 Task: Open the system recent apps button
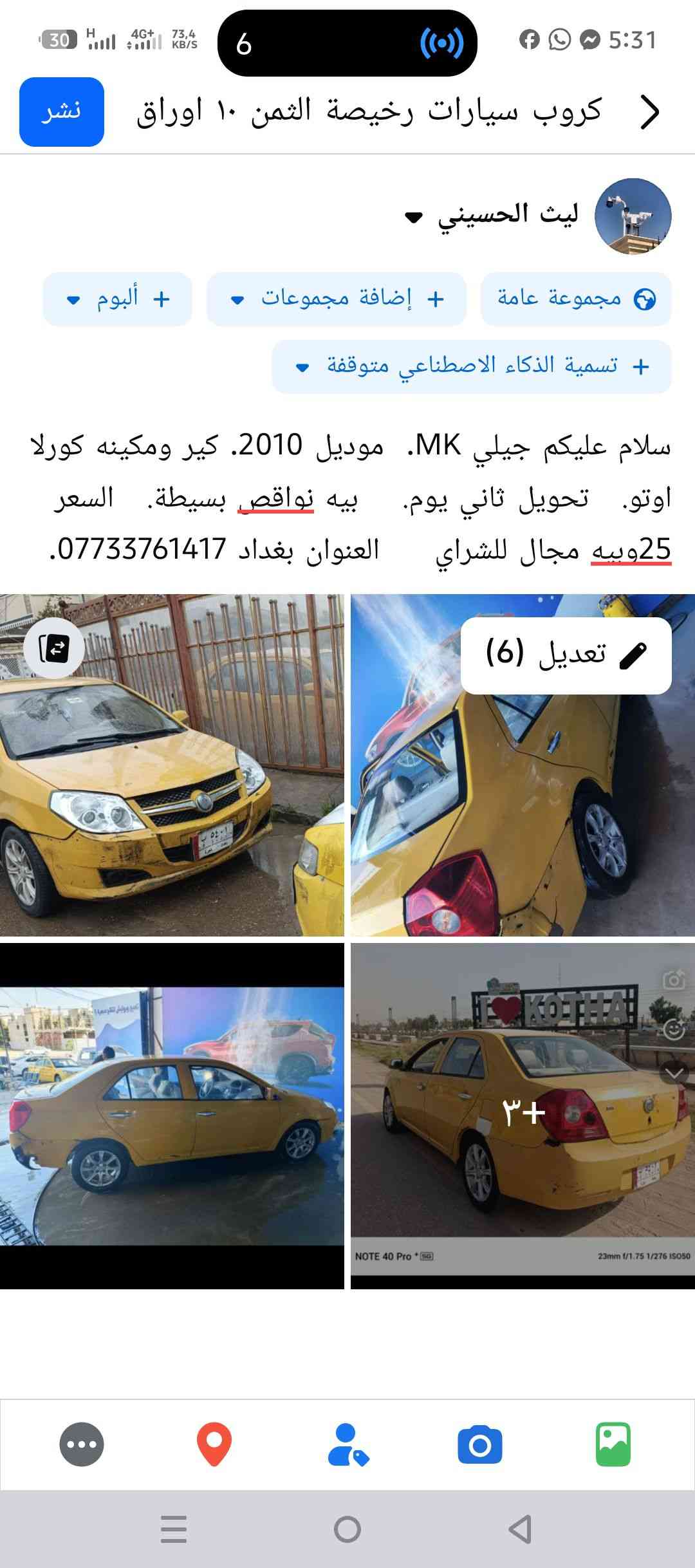click(x=174, y=1529)
